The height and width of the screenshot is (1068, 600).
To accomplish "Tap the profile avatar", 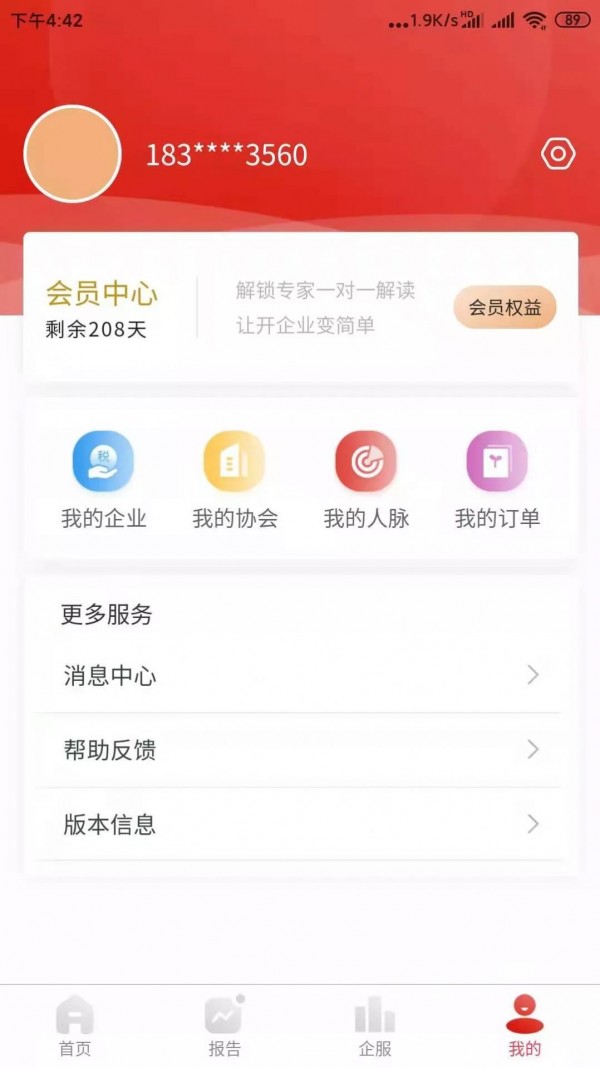I will coord(72,154).
